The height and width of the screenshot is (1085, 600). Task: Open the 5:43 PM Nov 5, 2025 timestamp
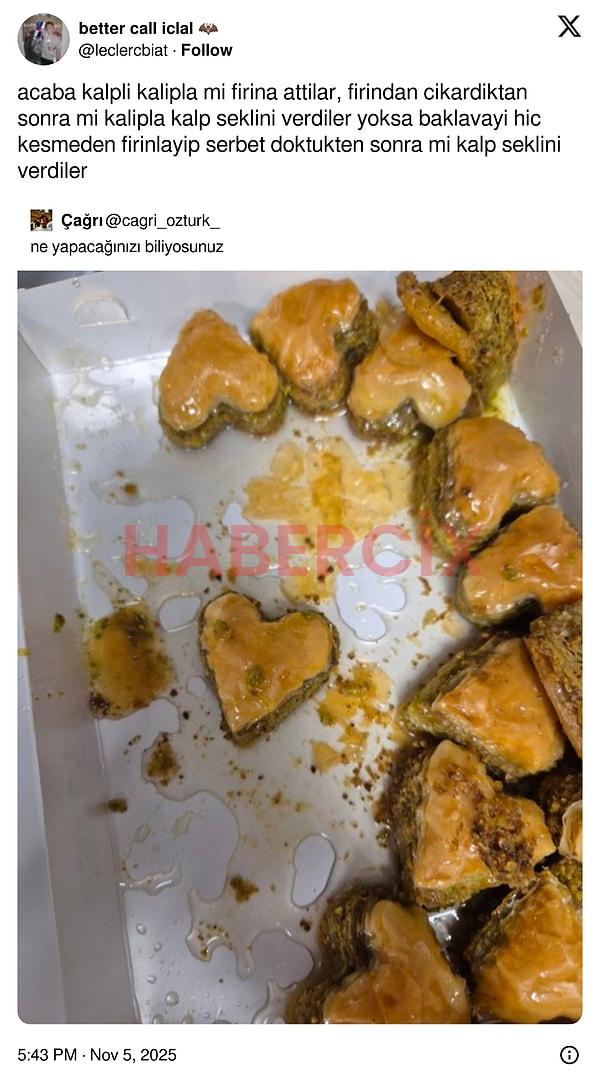pyautogui.click(x=97, y=1054)
